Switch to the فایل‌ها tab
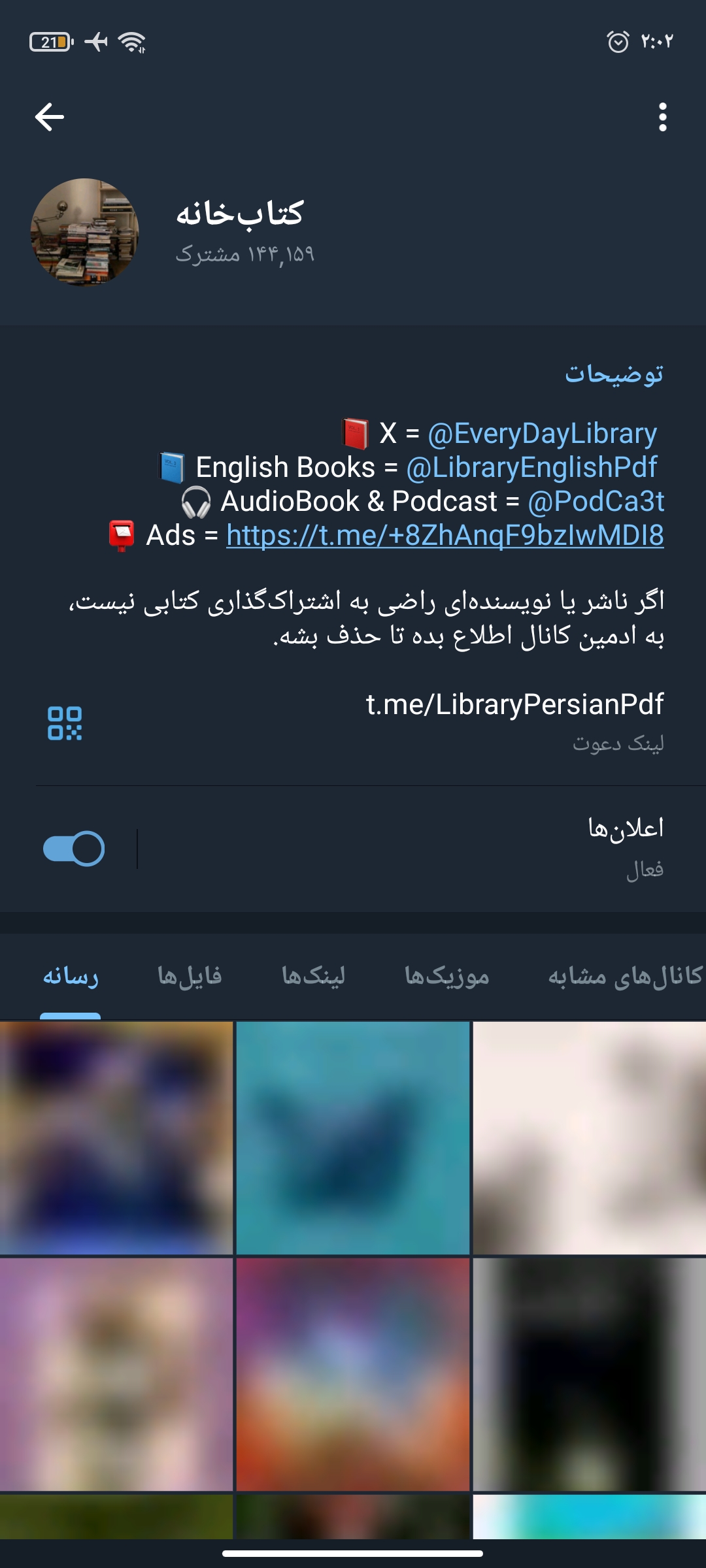Image resolution: width=706 pixels, height=1568 pixels. pos(190,976)
